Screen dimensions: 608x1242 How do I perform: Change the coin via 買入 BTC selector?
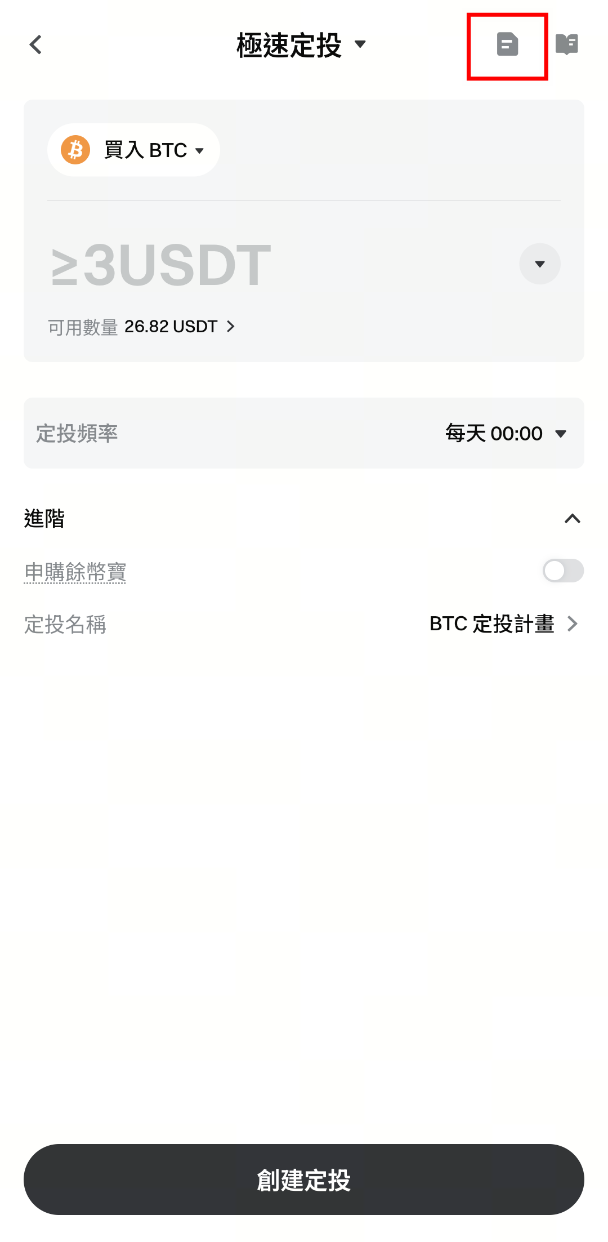[134, 150]
